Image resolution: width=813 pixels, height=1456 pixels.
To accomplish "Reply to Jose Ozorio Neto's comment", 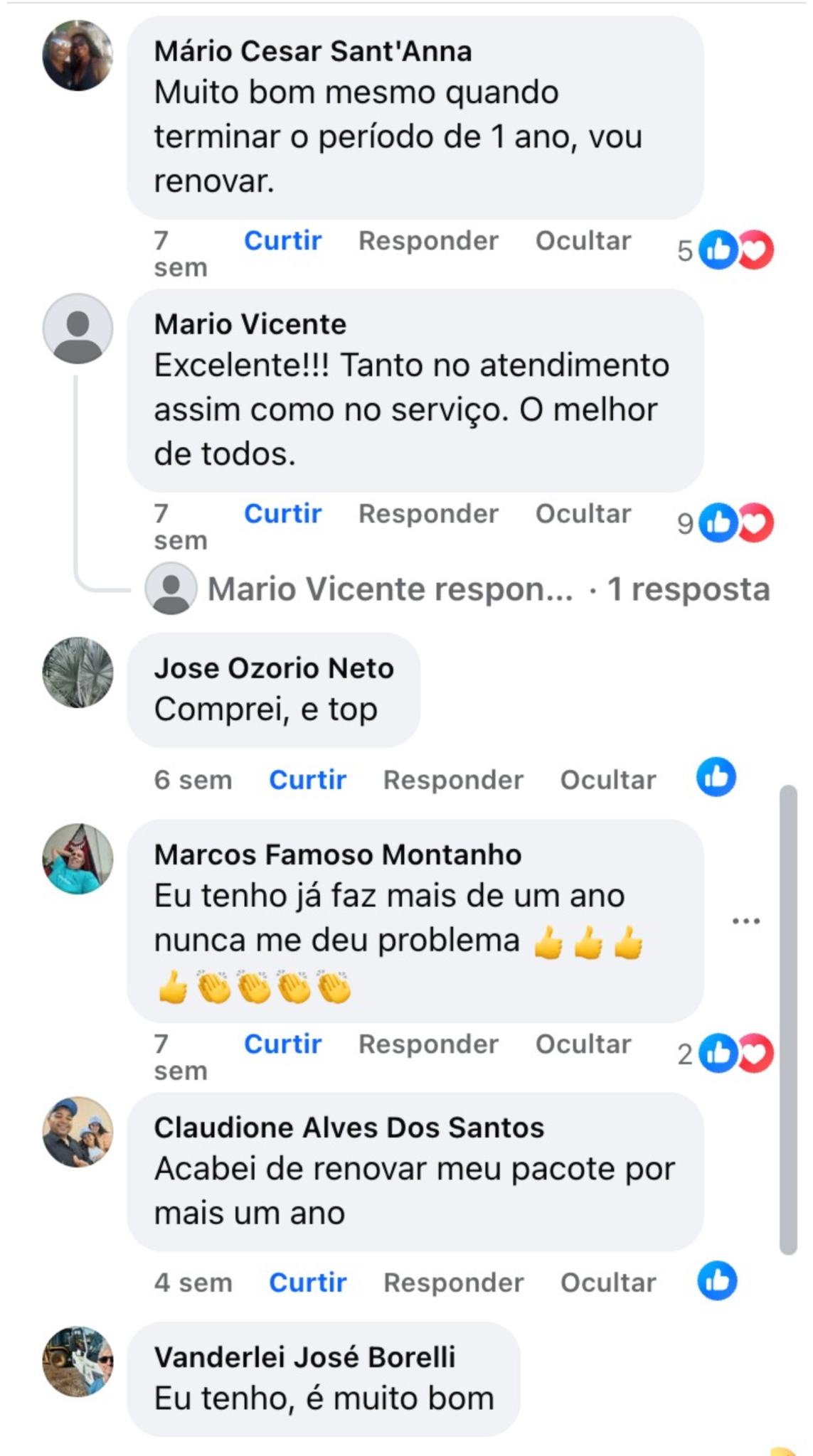I will [453, 780].
